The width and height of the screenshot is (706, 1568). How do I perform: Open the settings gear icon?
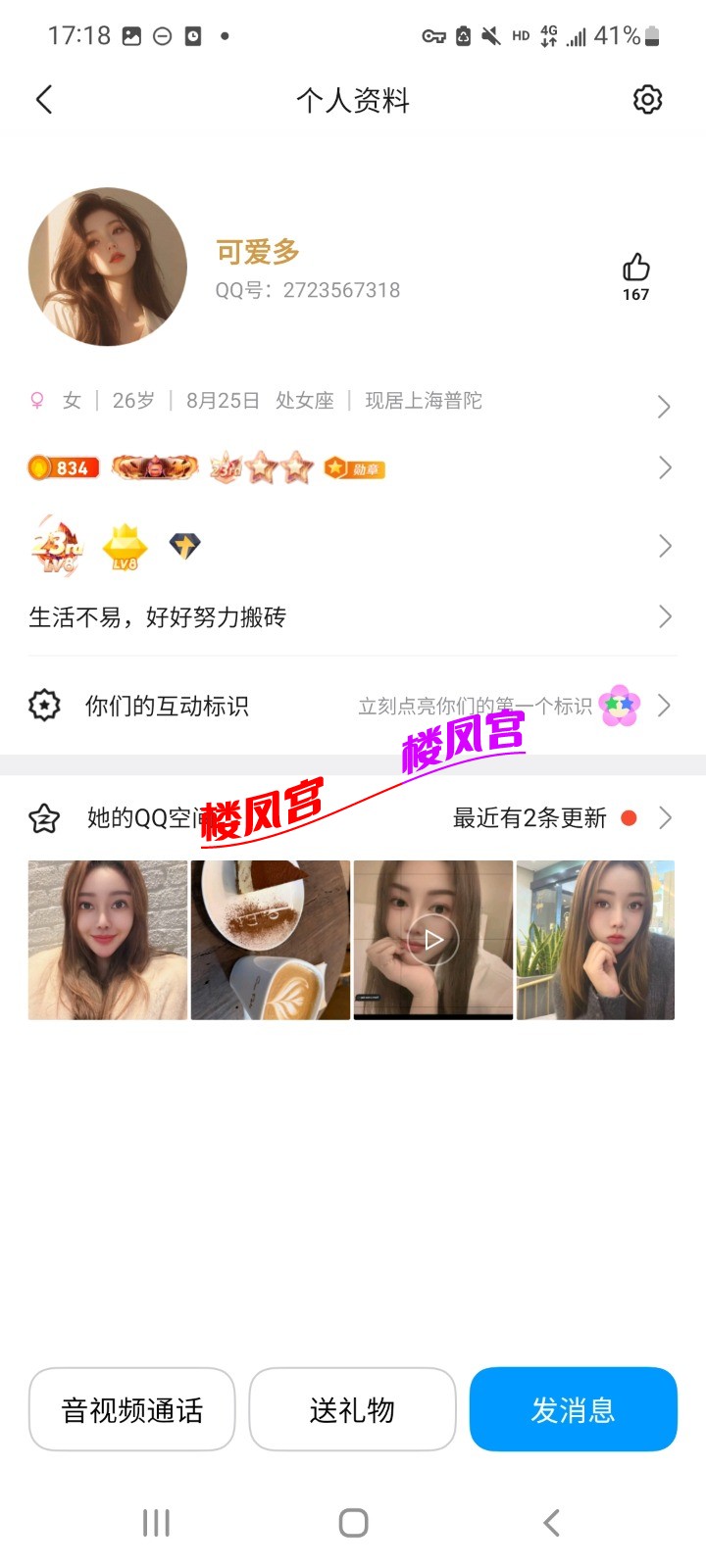pyautogui.click(x=646, y=100)
